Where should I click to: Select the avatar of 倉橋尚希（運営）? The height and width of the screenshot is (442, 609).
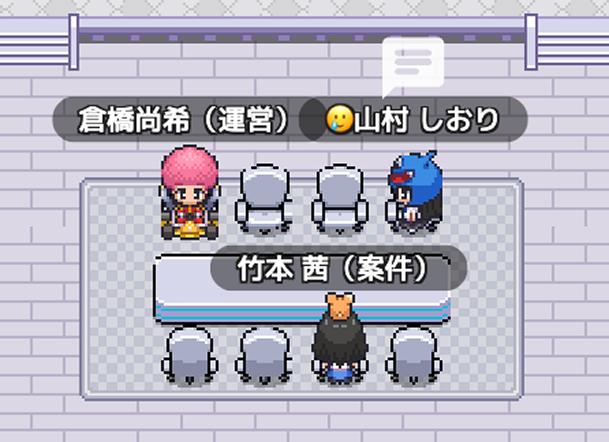click(190, 191)
